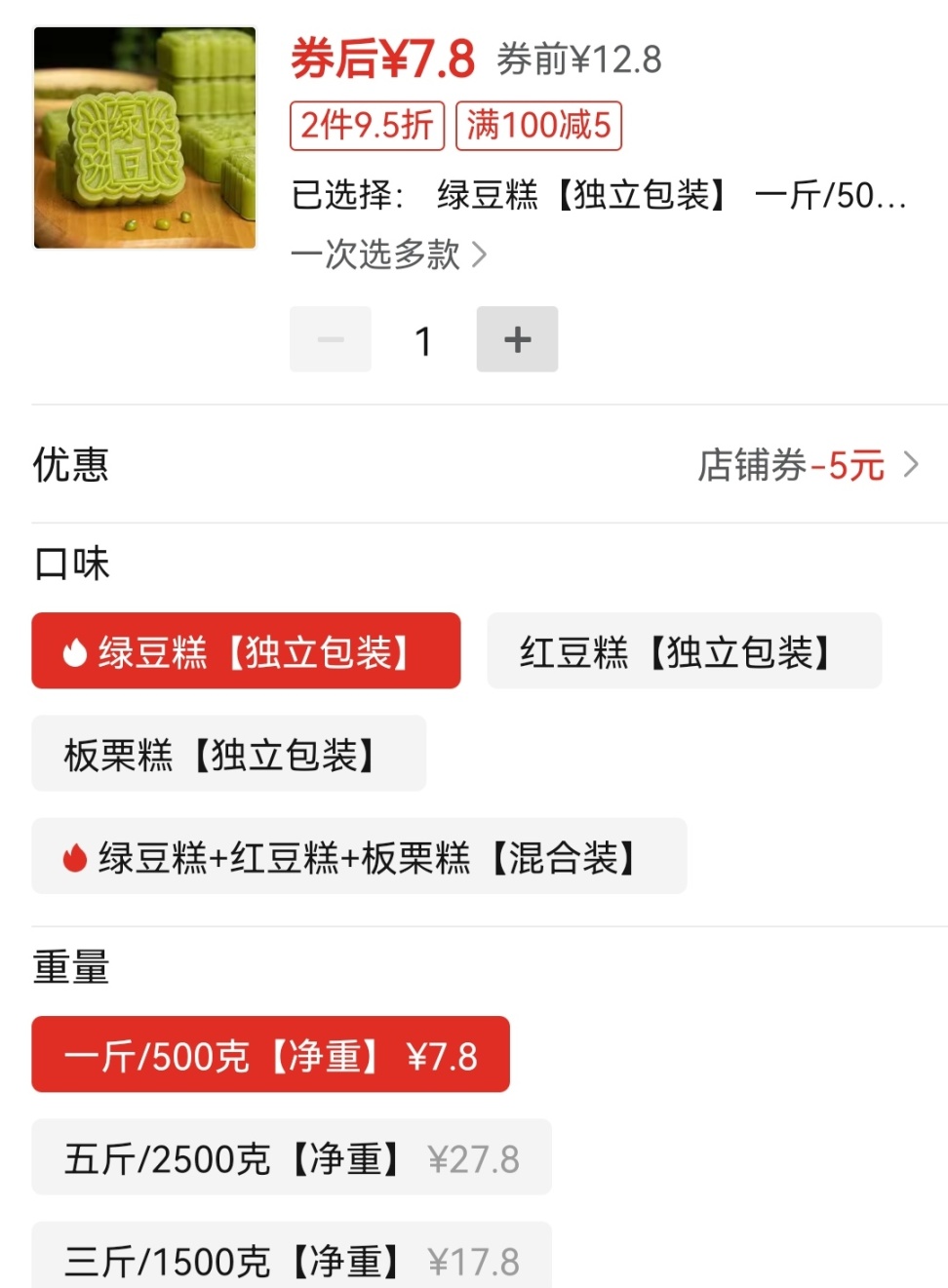Viewport: 948px width, 1288px height.
Task: Choose weight 五斤/2500克 ¥27.8
Action: (x=291, y=1157)
